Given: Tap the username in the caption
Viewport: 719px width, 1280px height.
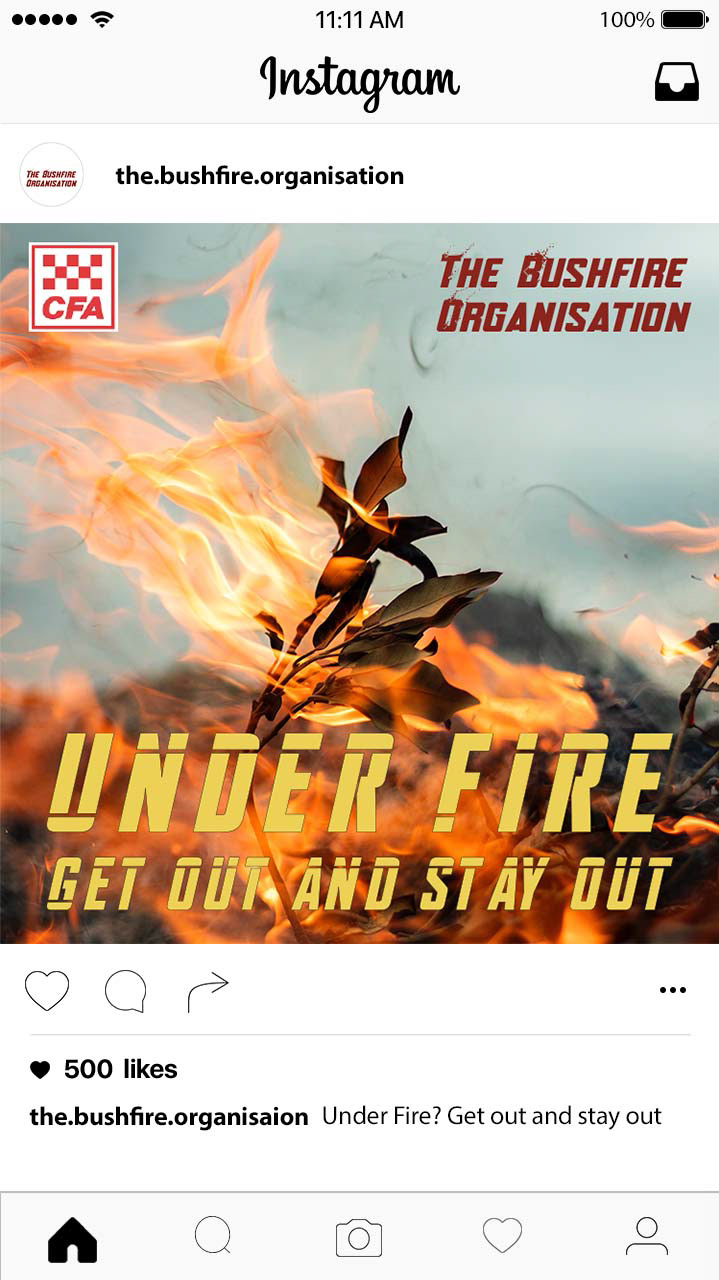Looking at the screenshot, I should [x=168, y=1117].
